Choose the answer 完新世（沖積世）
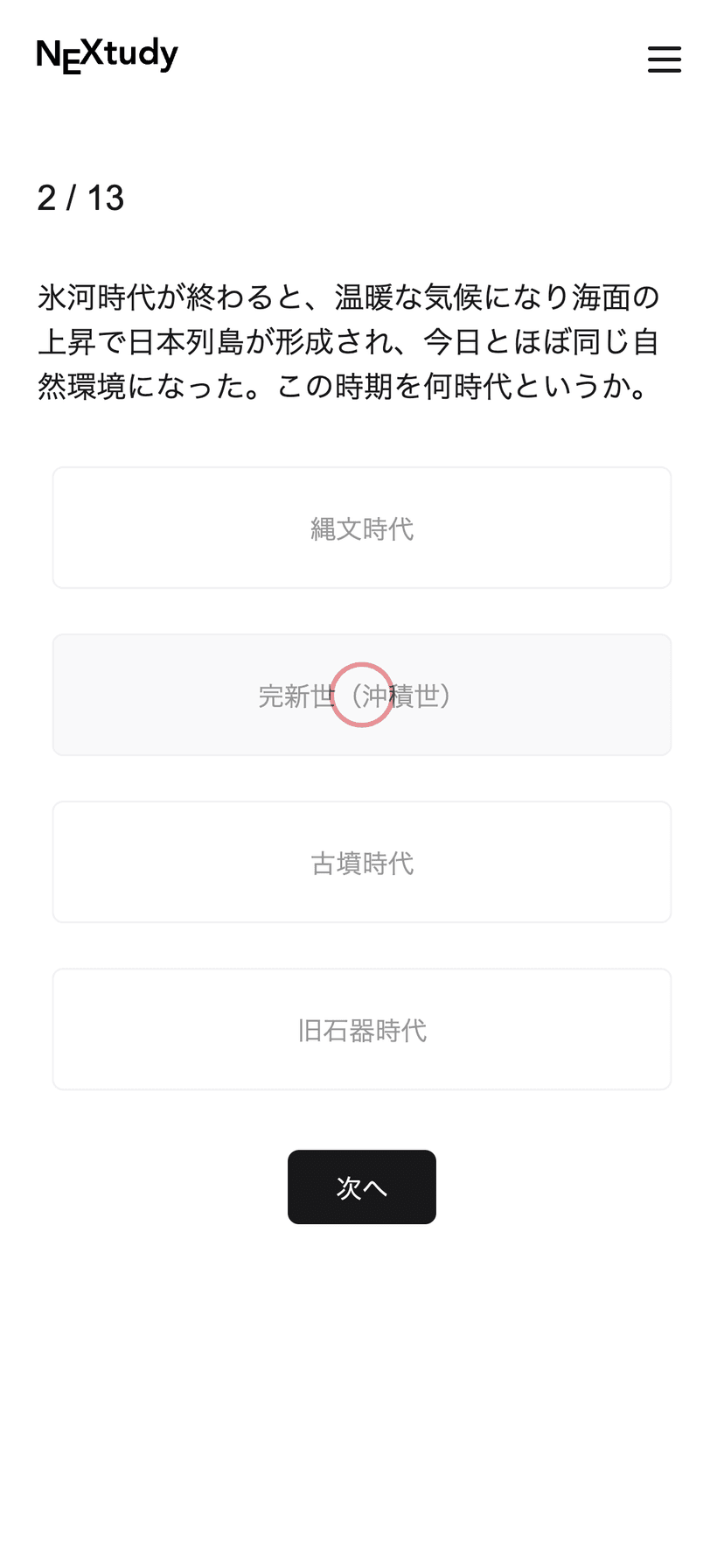The height and width of the screenshot is (1568, 724). point(362,696)
